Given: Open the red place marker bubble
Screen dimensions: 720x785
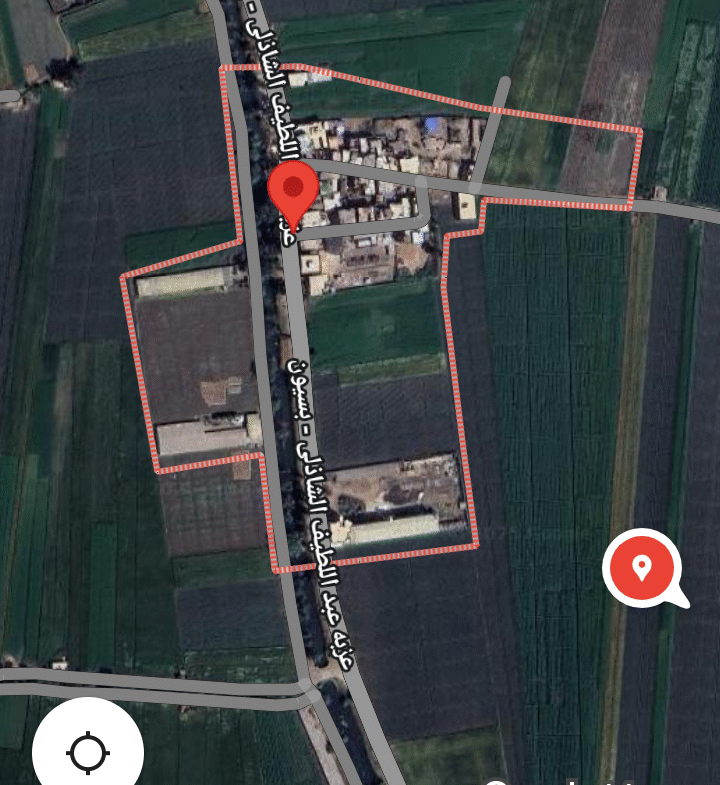Looking at the screenshot, I should [x=642, y=567].
